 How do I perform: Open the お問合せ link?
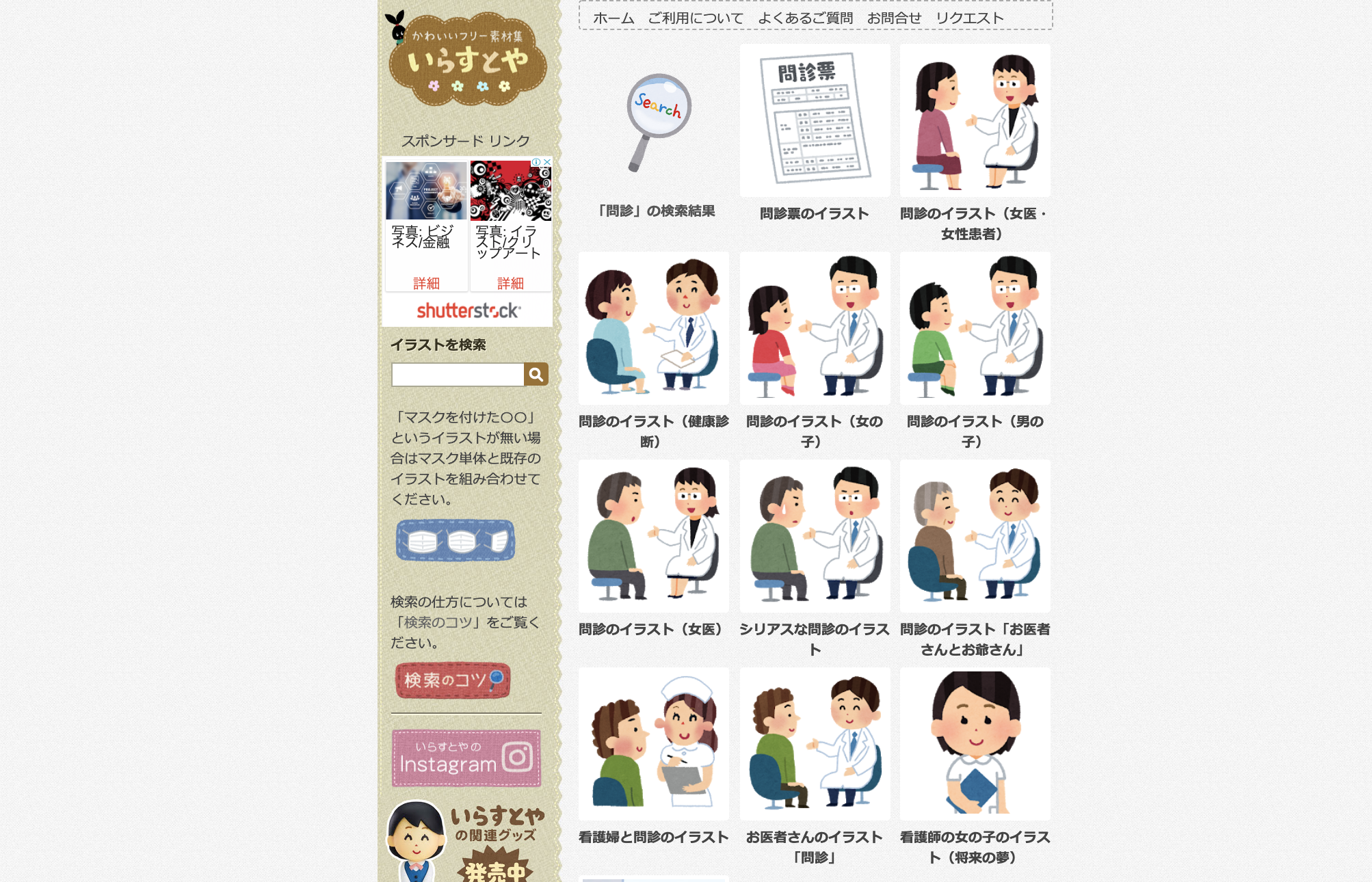click(x=894, y=18)
